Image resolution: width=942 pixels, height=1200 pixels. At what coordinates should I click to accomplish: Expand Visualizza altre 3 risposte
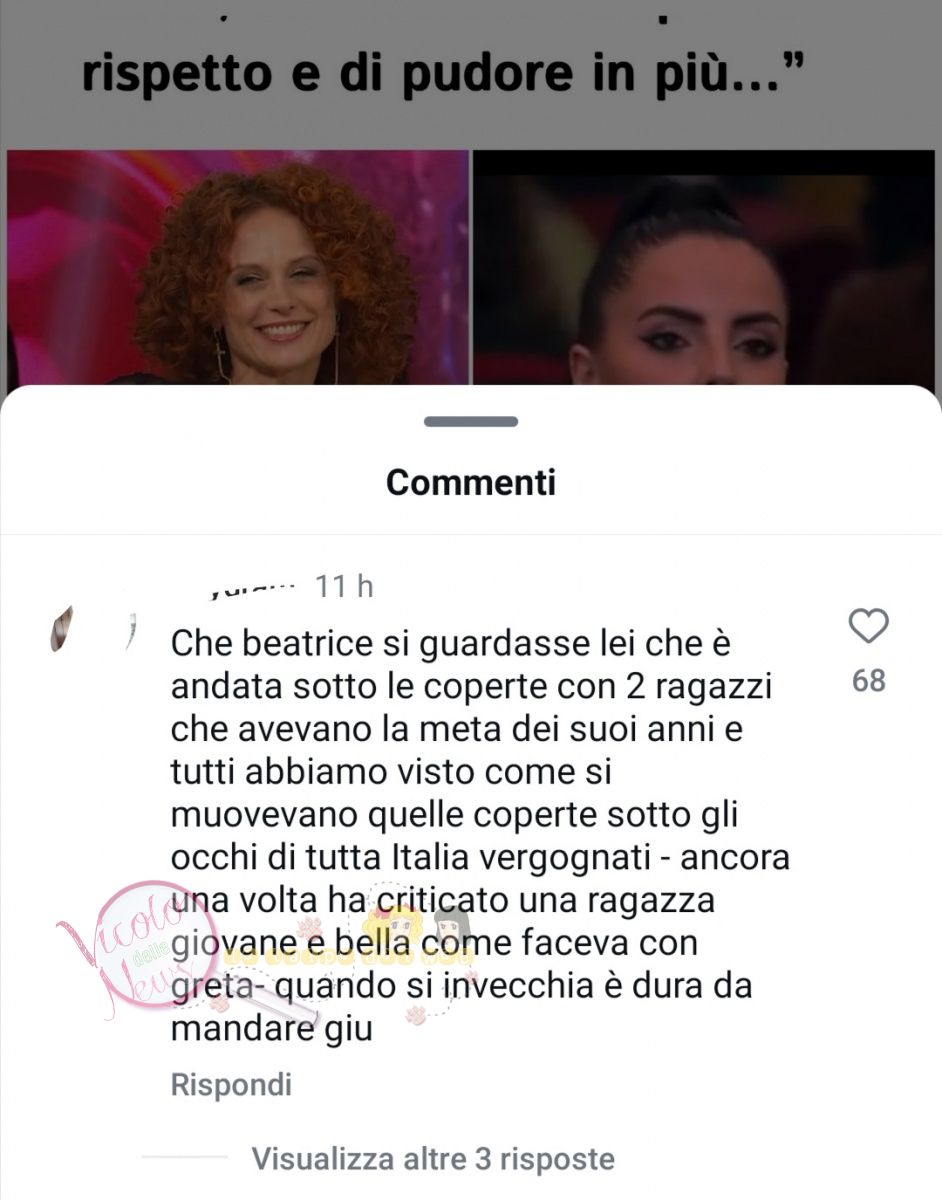[432, 1159]
